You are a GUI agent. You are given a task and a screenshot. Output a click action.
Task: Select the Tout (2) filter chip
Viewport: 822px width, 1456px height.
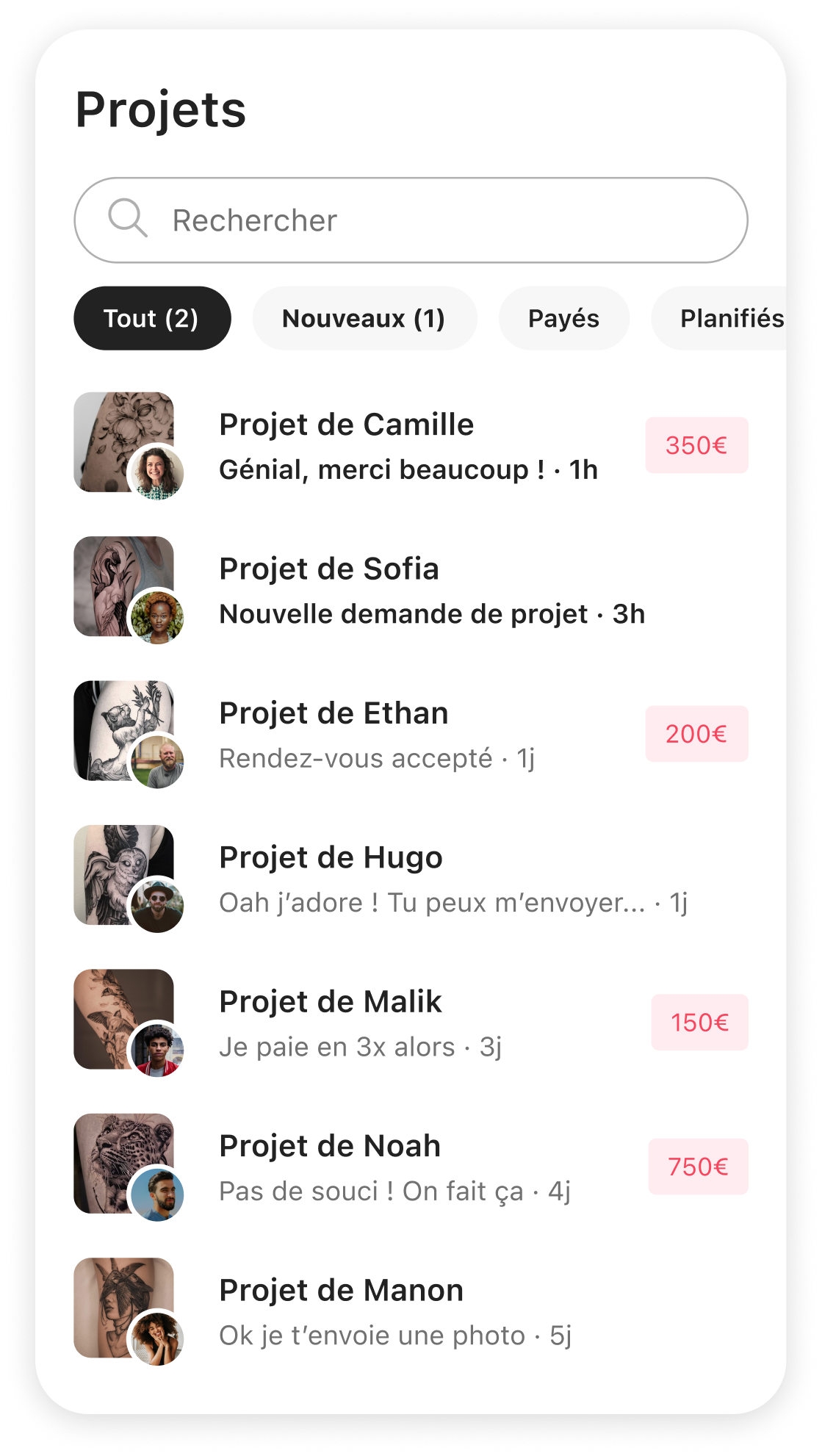tap(152, 319)
